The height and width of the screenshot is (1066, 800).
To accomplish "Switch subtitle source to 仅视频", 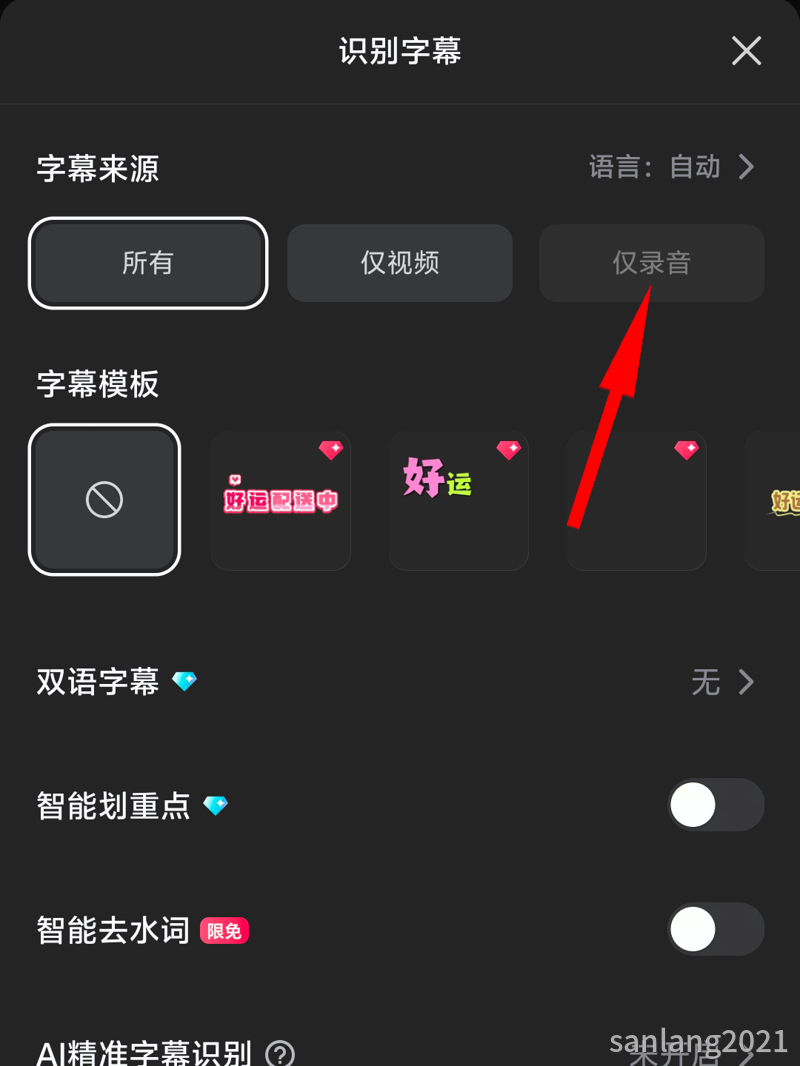I will [x=399, y=263].
